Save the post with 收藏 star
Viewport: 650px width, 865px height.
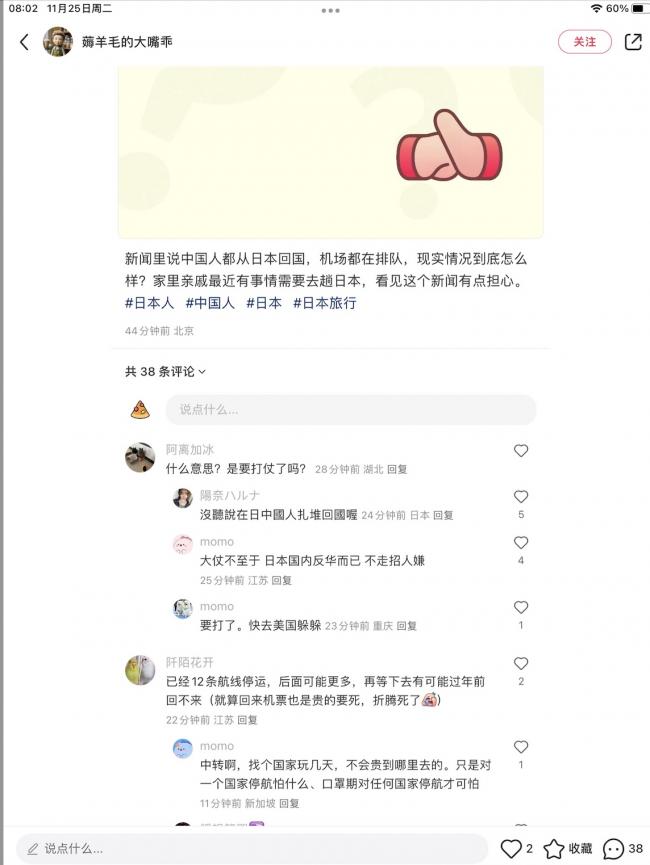[x=555, y=848]
